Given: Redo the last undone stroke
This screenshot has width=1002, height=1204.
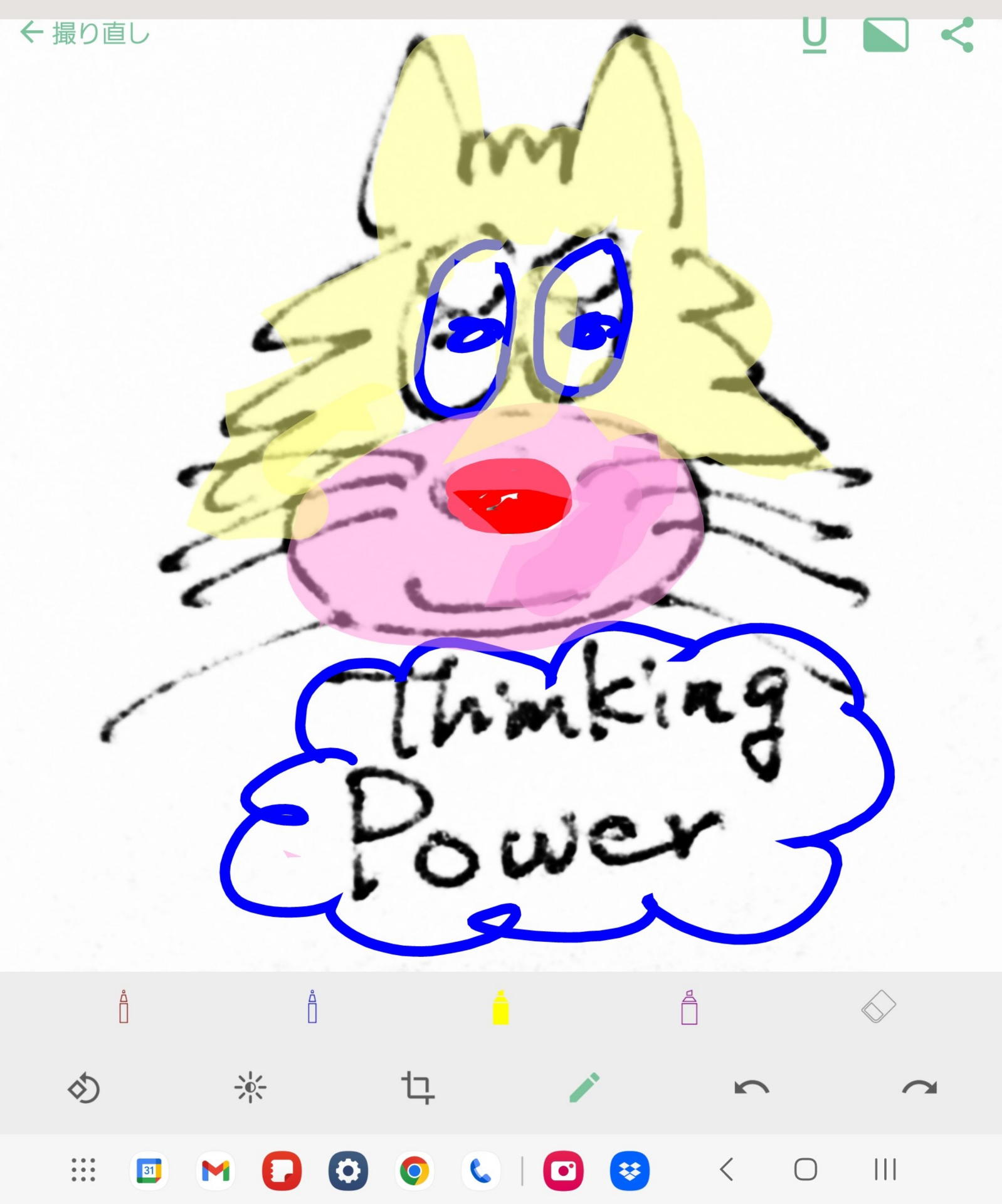Looking at the screenshot, I should (919, 1088).
